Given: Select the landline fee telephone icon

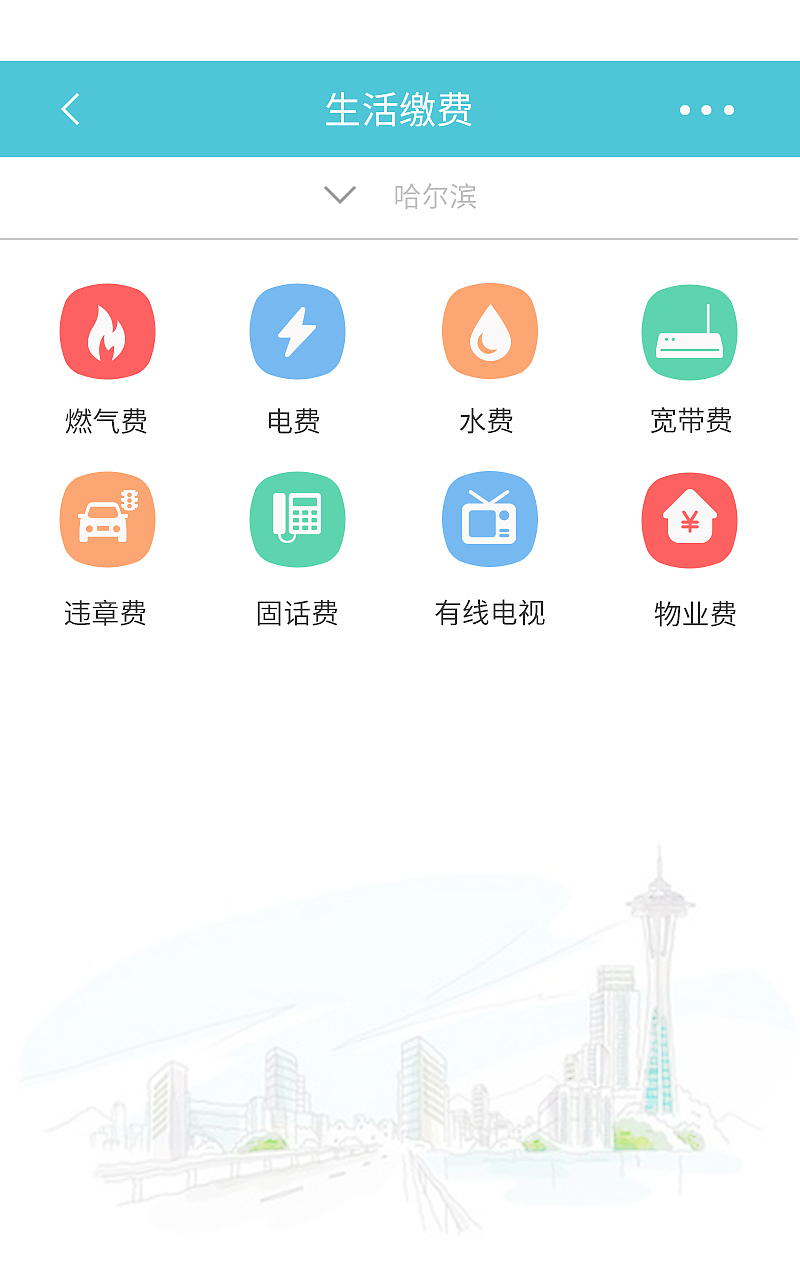Looking at the screenshot, I should point(297,519).
